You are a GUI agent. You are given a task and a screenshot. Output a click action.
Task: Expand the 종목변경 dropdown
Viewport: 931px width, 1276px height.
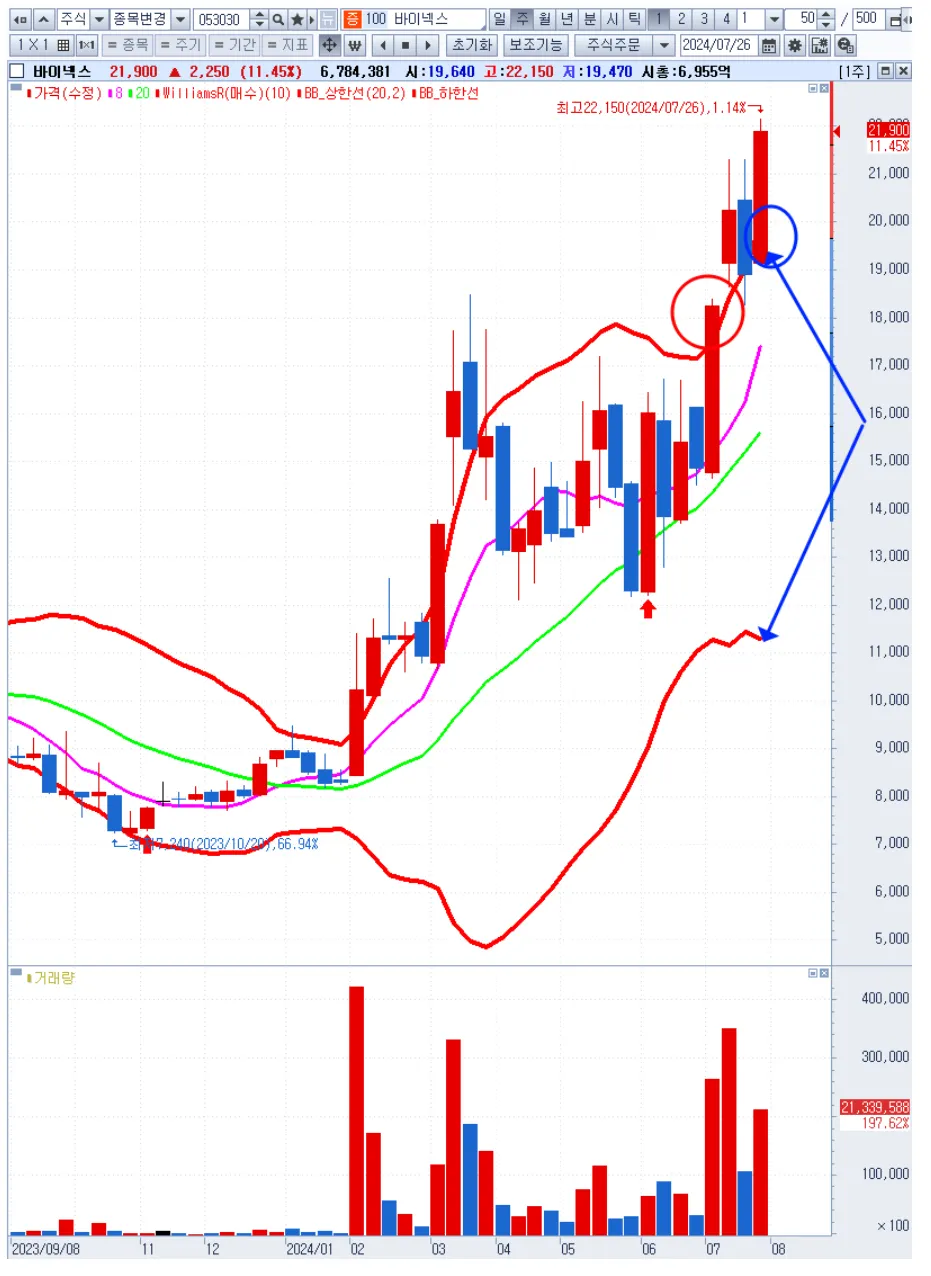coord(179,19)
